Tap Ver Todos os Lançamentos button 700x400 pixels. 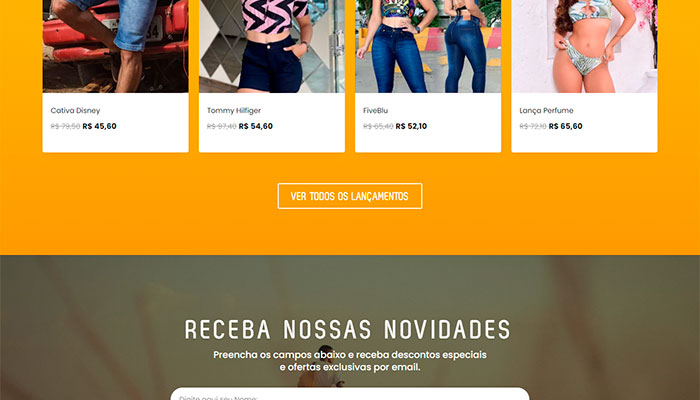pos(350,196)
